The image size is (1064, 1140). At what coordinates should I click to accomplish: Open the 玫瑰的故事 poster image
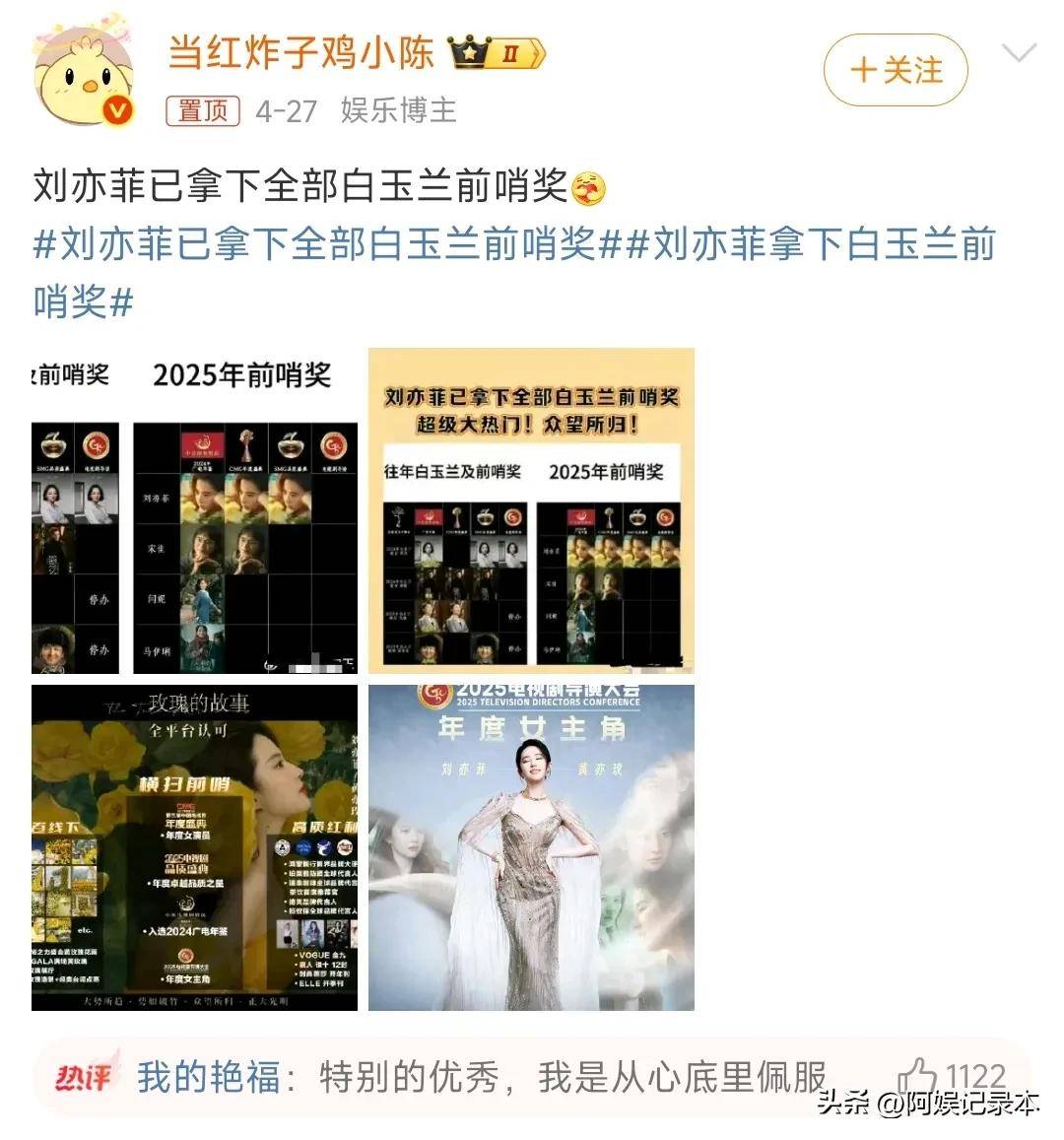[194, 847]
